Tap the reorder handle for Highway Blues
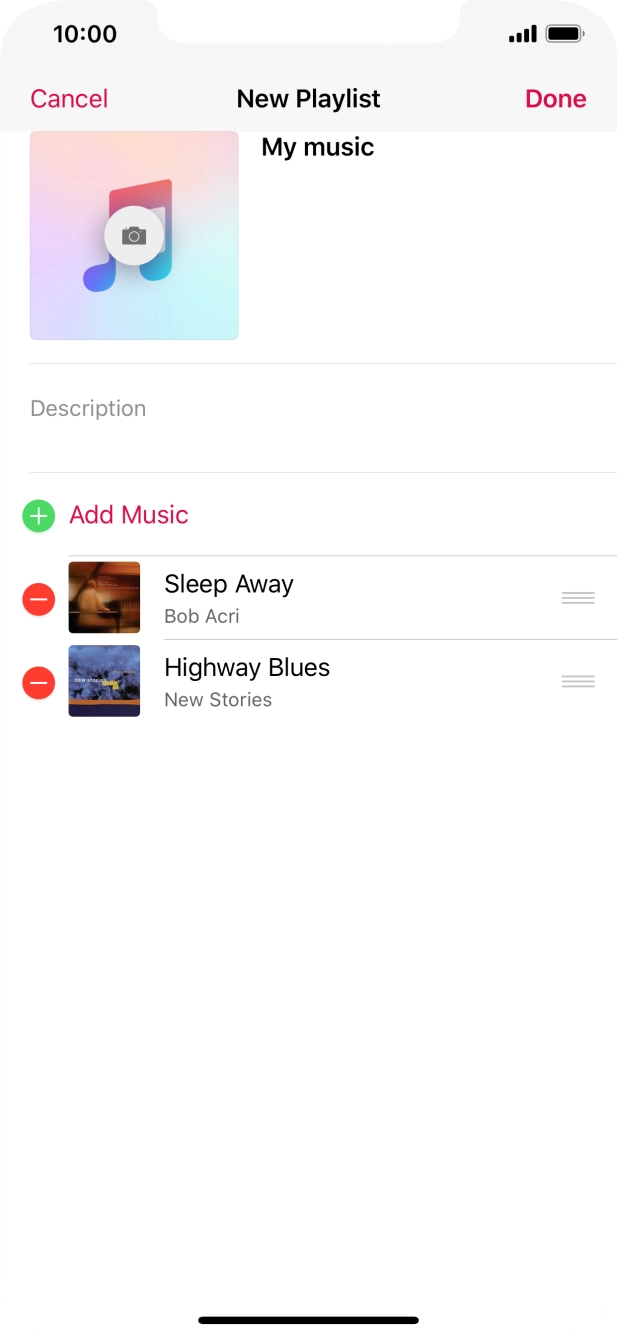Image resolution: width=617 pixels, height=1336 pixels. [x=578, y=682]
